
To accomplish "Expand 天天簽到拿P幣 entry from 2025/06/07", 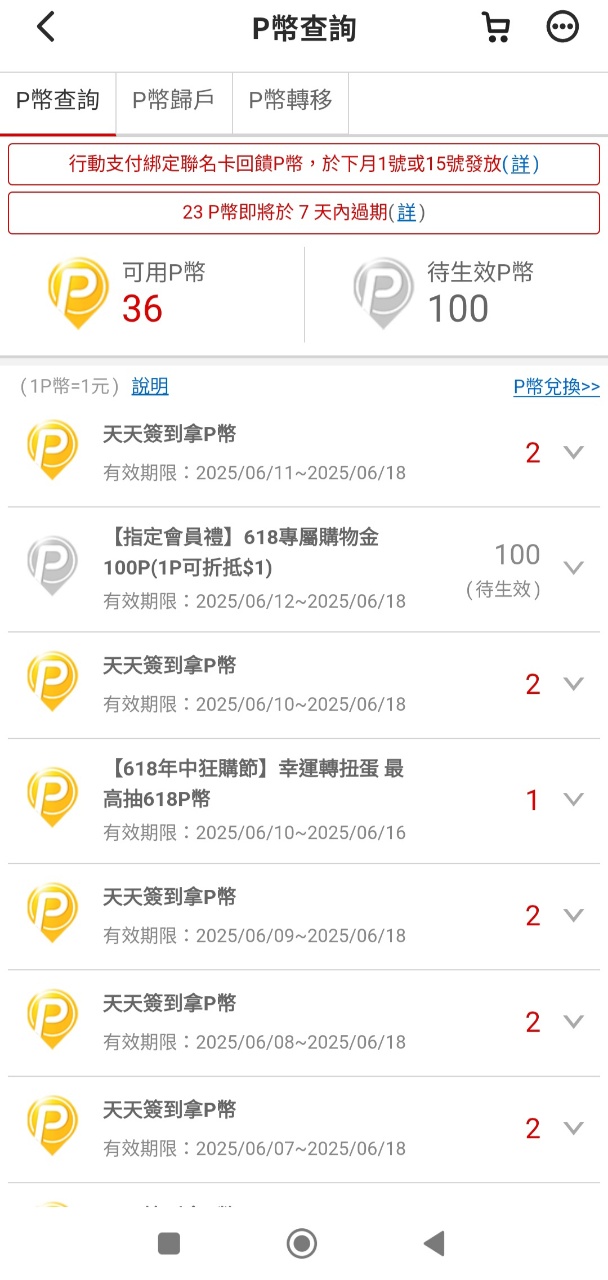I will click(573, 1128).
